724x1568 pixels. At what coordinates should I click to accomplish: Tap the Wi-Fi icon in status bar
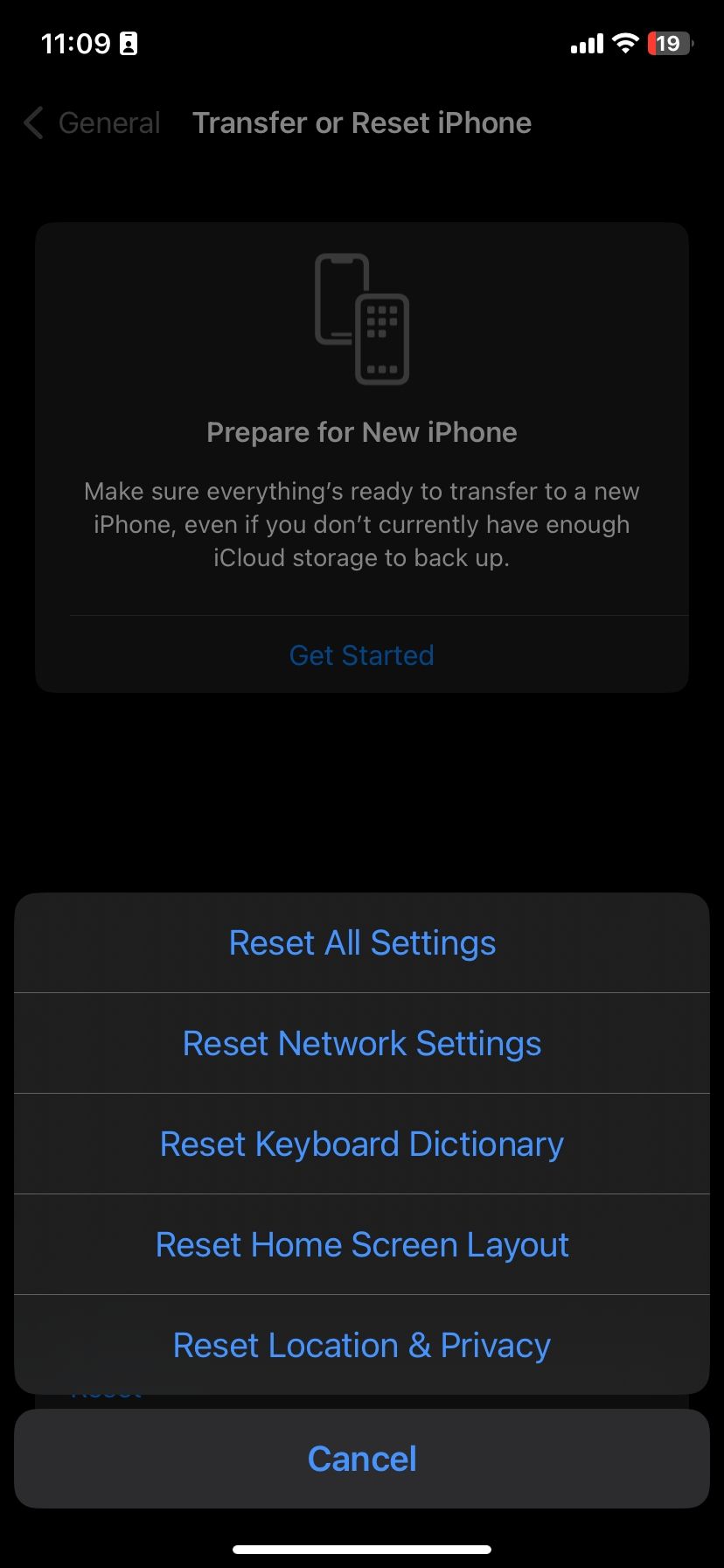(x=624, y=43)
